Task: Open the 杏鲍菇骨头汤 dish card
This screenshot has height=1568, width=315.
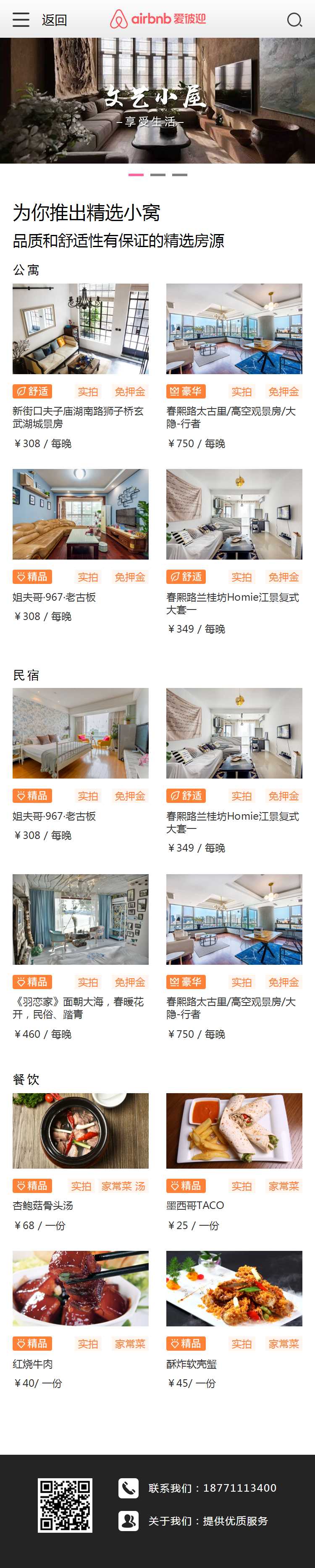Action: pos(80,1130)
